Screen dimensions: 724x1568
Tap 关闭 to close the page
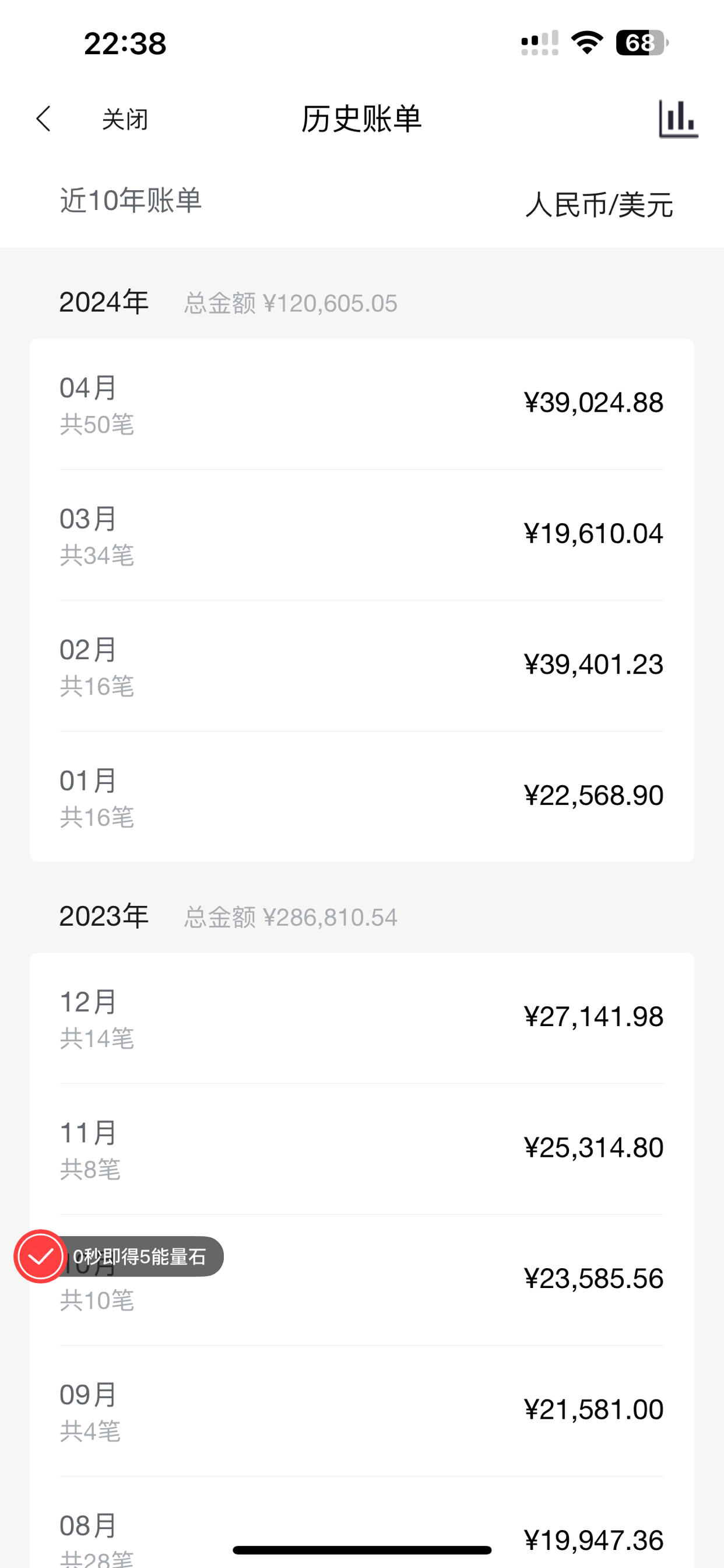coord(125,120)
